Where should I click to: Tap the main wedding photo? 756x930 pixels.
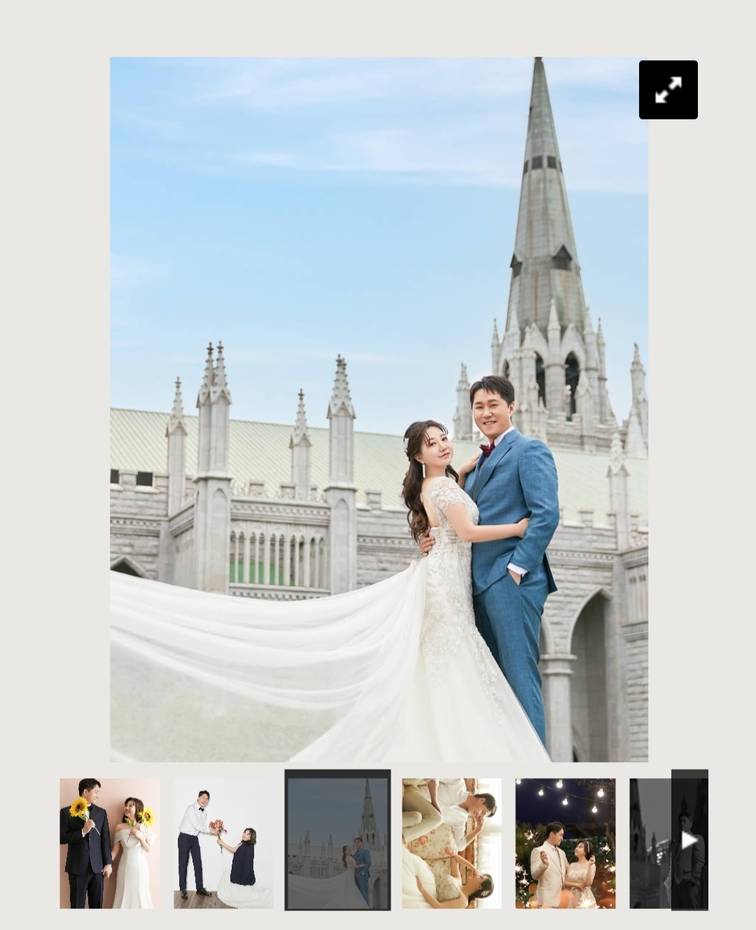[x=378, y=410]
